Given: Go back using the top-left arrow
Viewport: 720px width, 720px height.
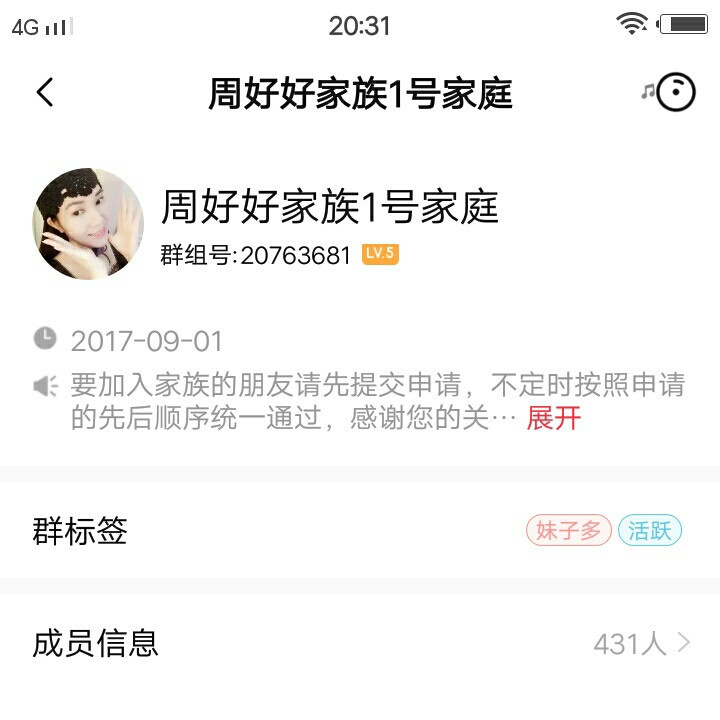Looking at the screenshot, I should pyautogui.click(x=45, y=92).
